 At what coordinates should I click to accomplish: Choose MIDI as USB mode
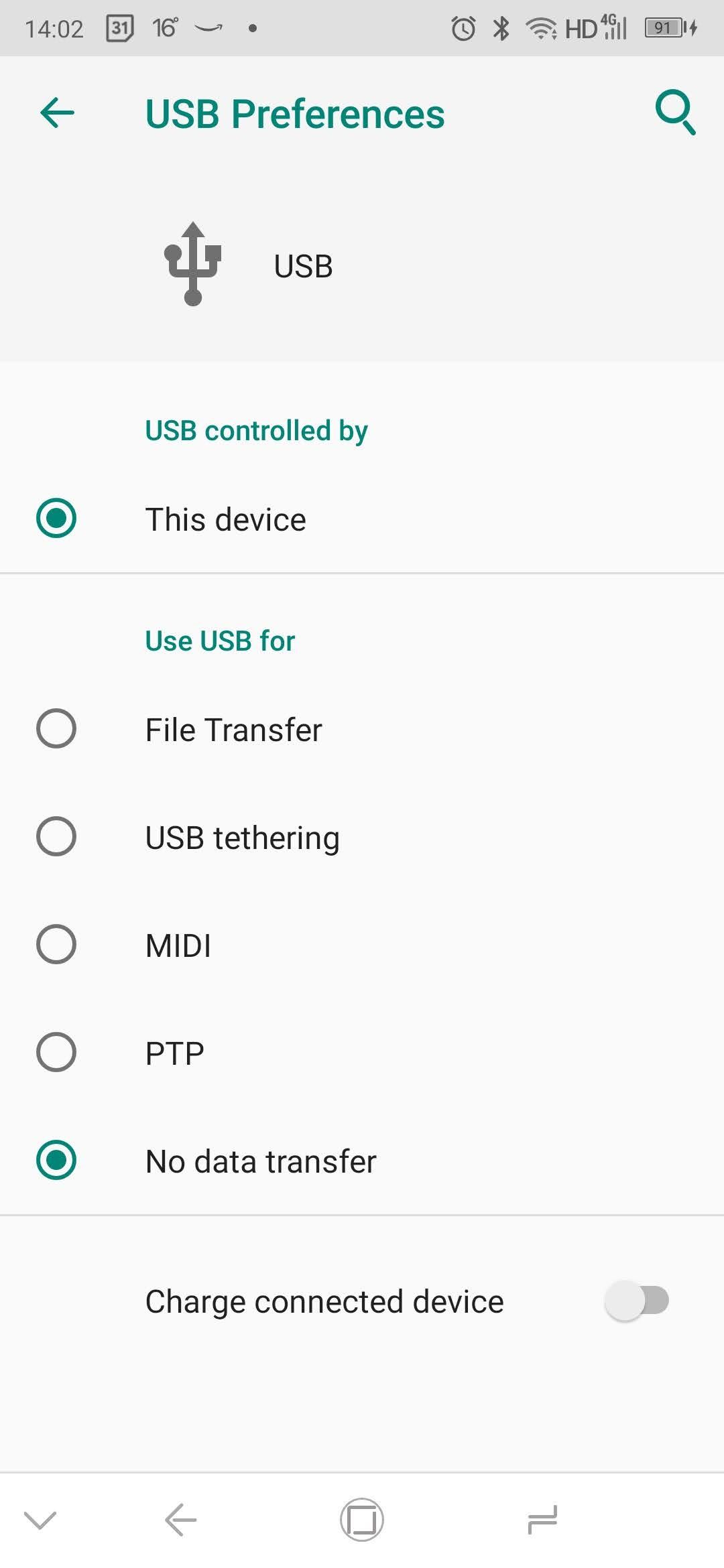(57, 945)
